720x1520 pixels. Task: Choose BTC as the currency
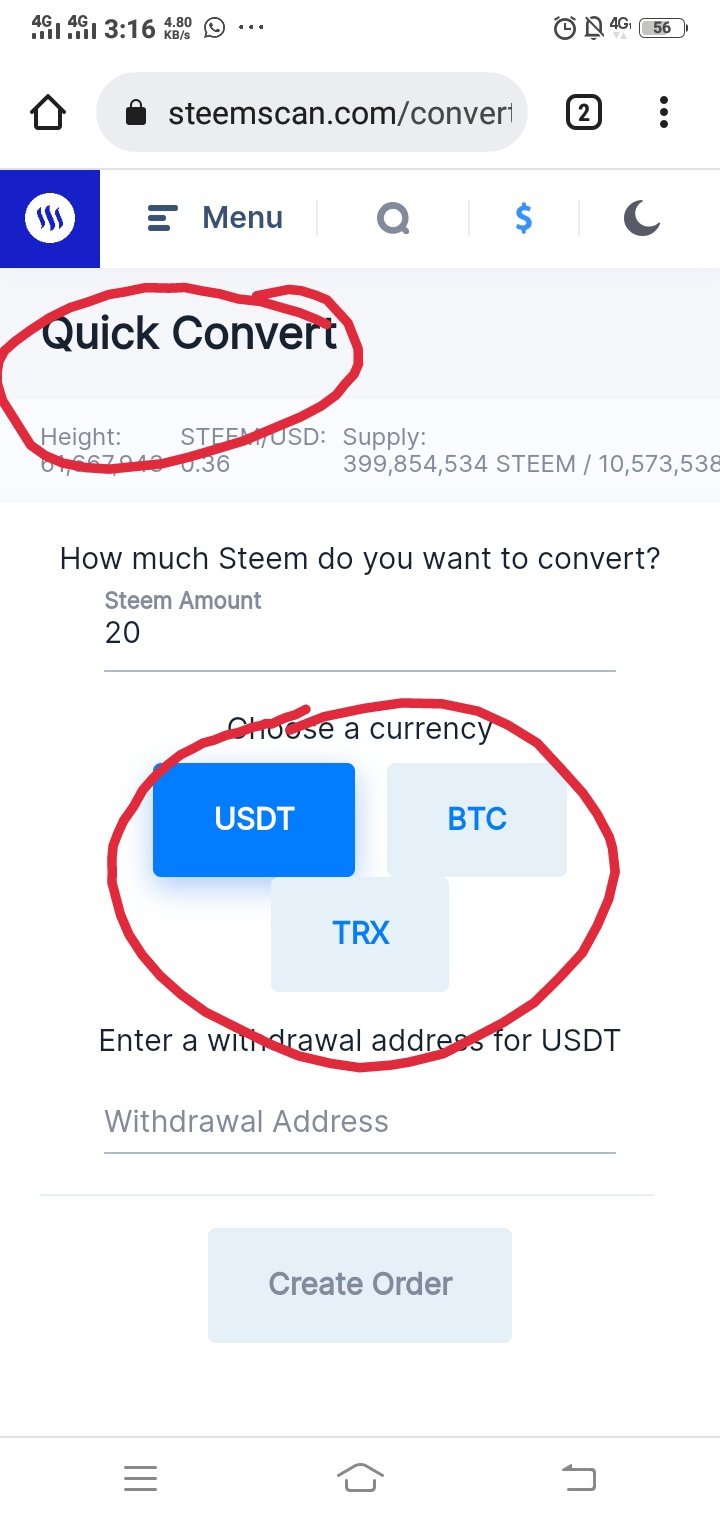477,819
